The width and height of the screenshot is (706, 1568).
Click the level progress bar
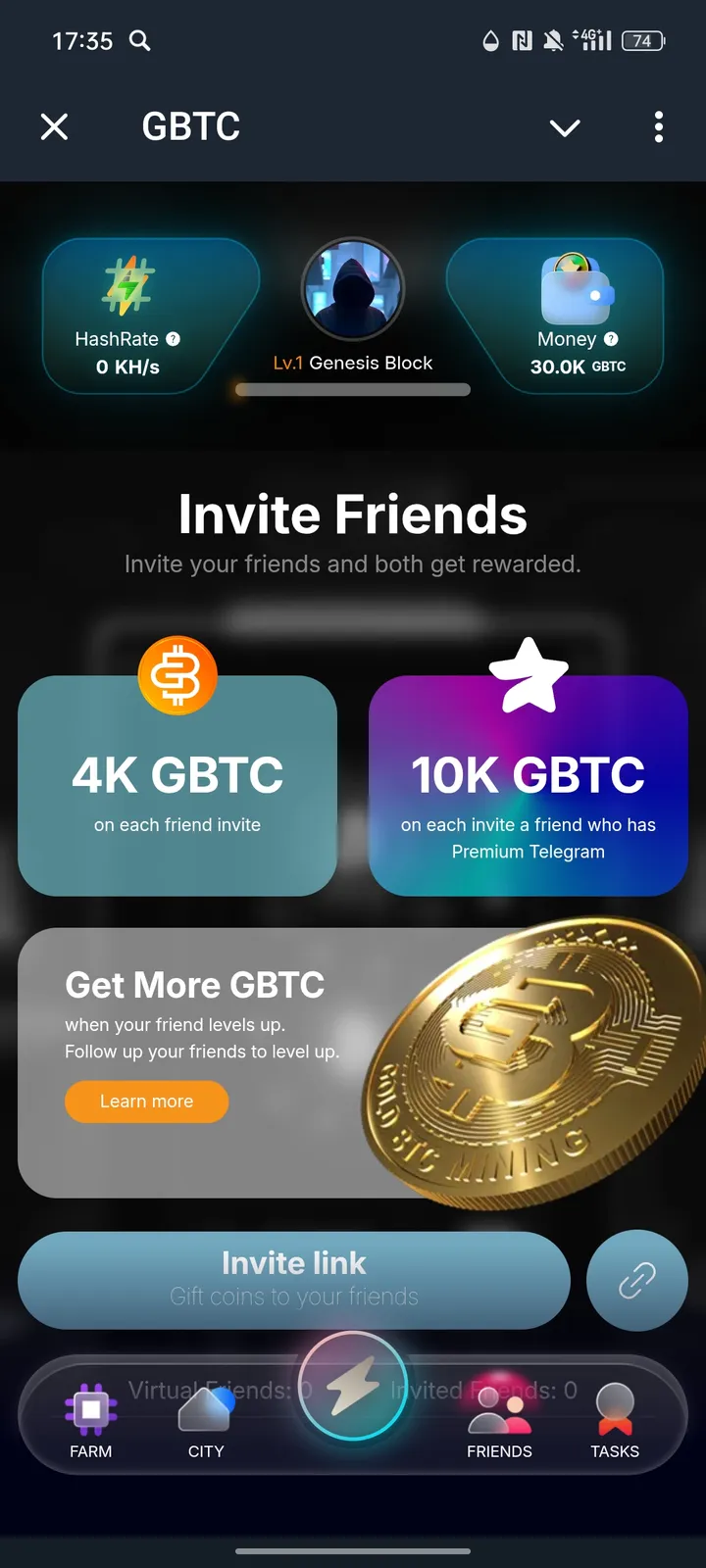coord(353,390)
